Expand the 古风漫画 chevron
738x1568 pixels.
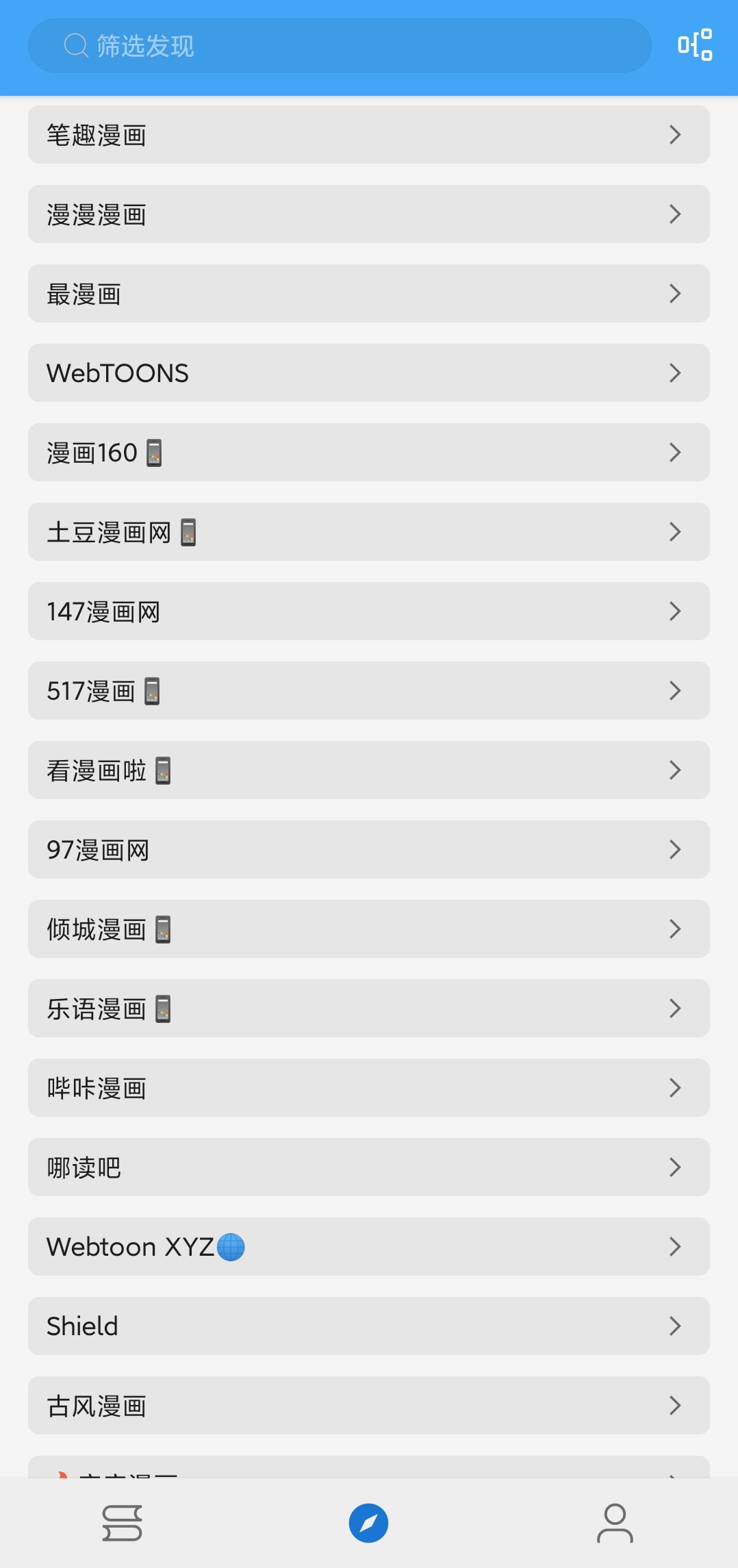[676, 1405]
